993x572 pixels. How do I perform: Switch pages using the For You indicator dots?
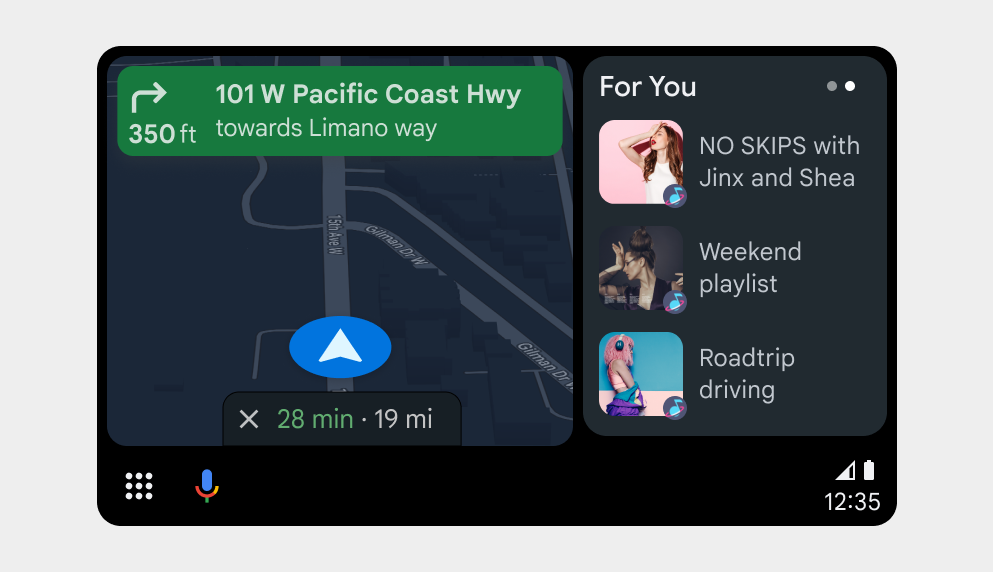[840, 87]
